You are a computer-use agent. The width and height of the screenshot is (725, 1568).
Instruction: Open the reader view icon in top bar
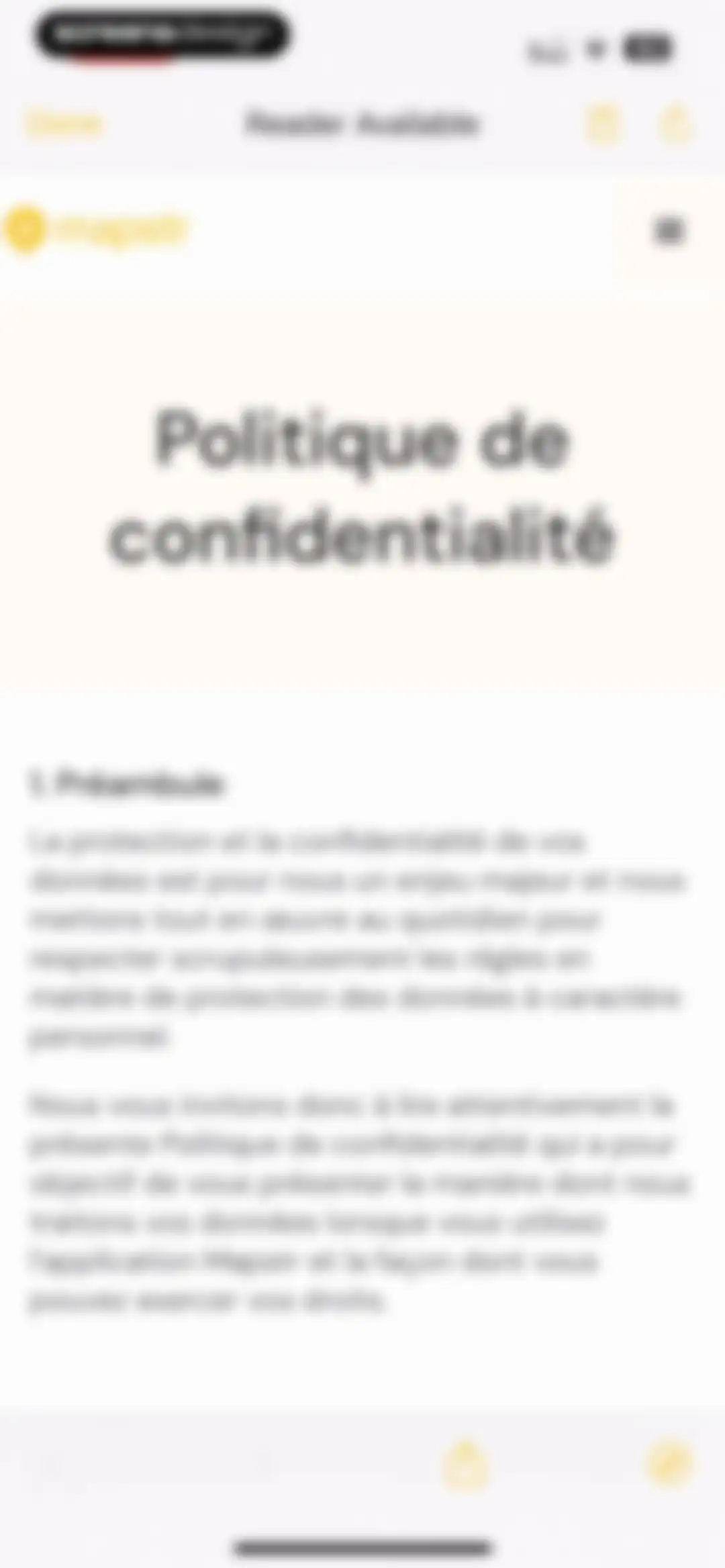602,124
